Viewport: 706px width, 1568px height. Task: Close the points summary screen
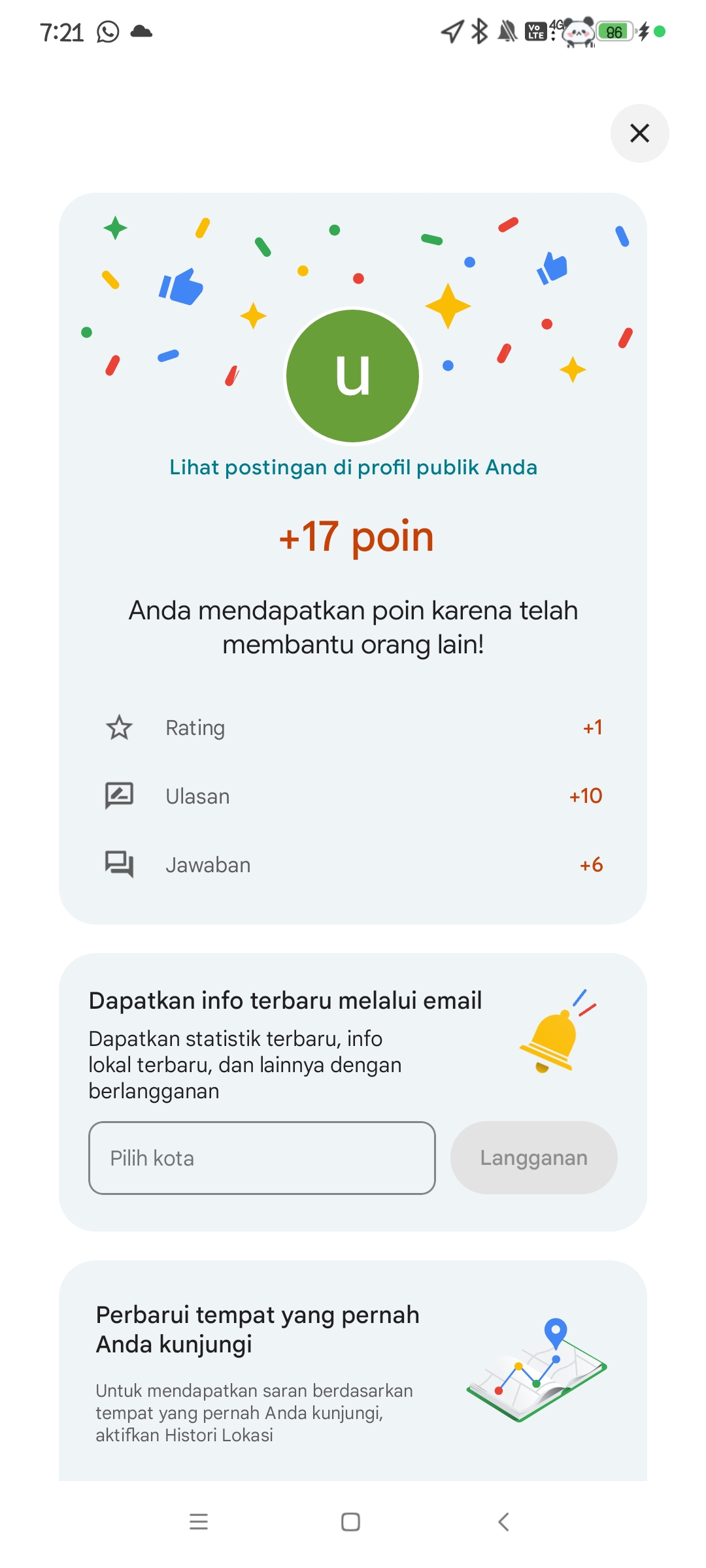[639, 133]
